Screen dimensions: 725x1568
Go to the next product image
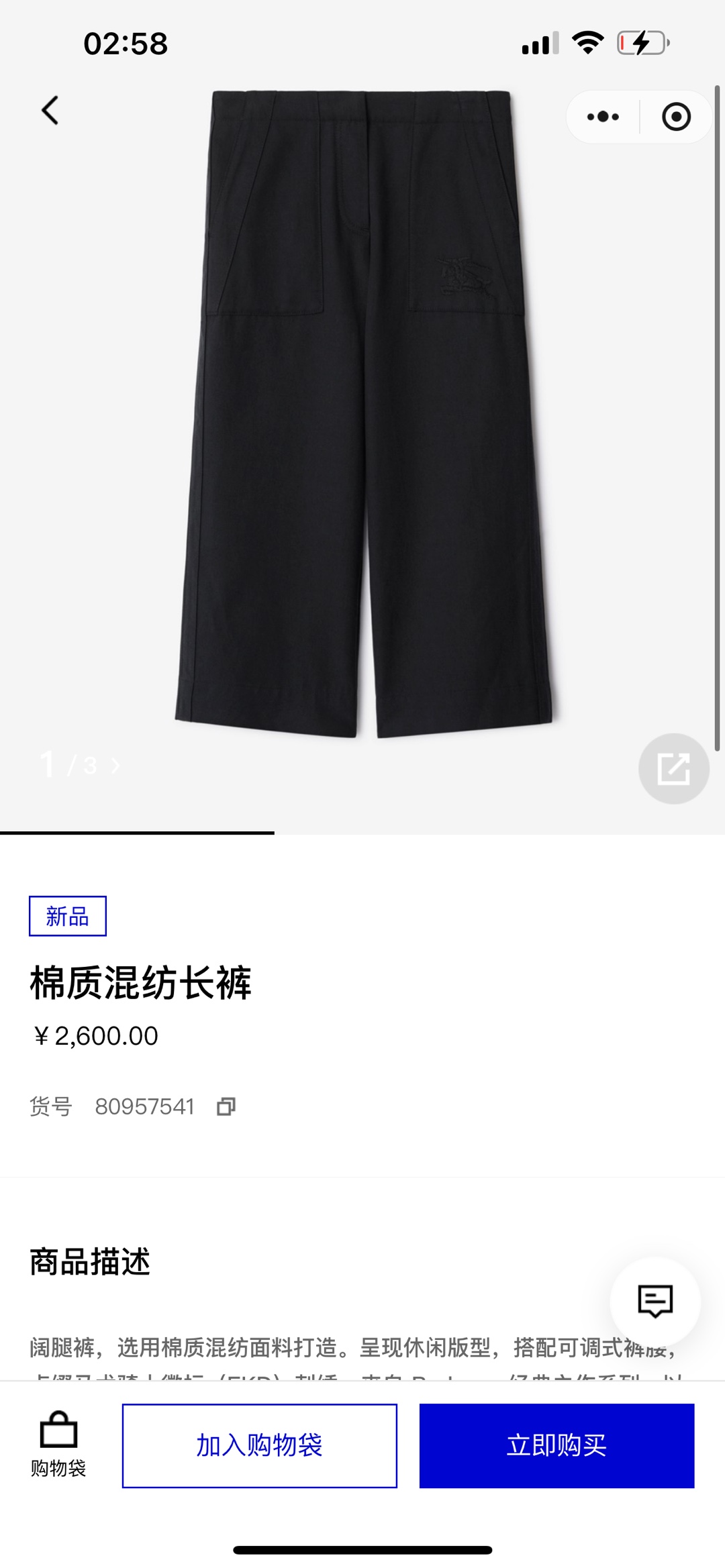pyautogui.click(x=115, y=766)
